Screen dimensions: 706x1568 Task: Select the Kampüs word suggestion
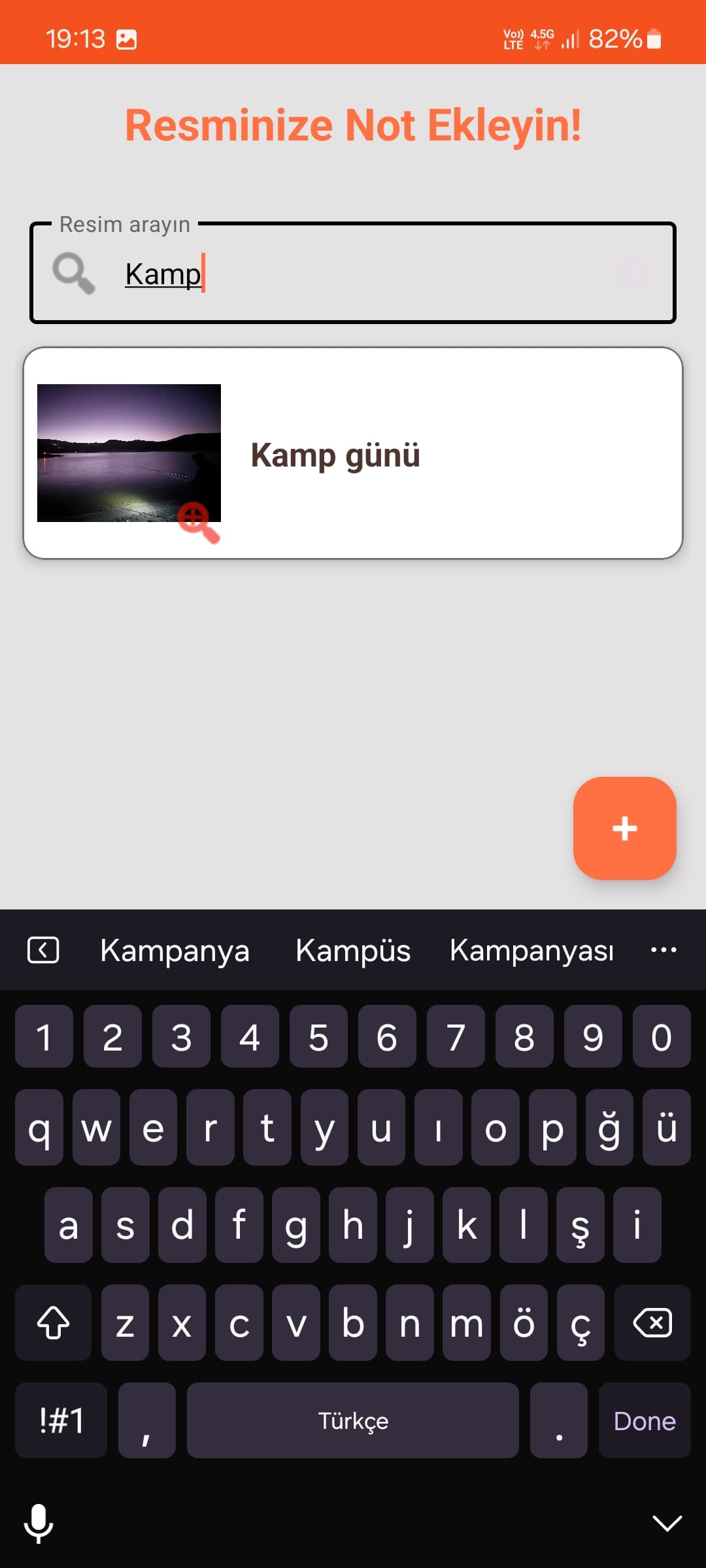353,951
